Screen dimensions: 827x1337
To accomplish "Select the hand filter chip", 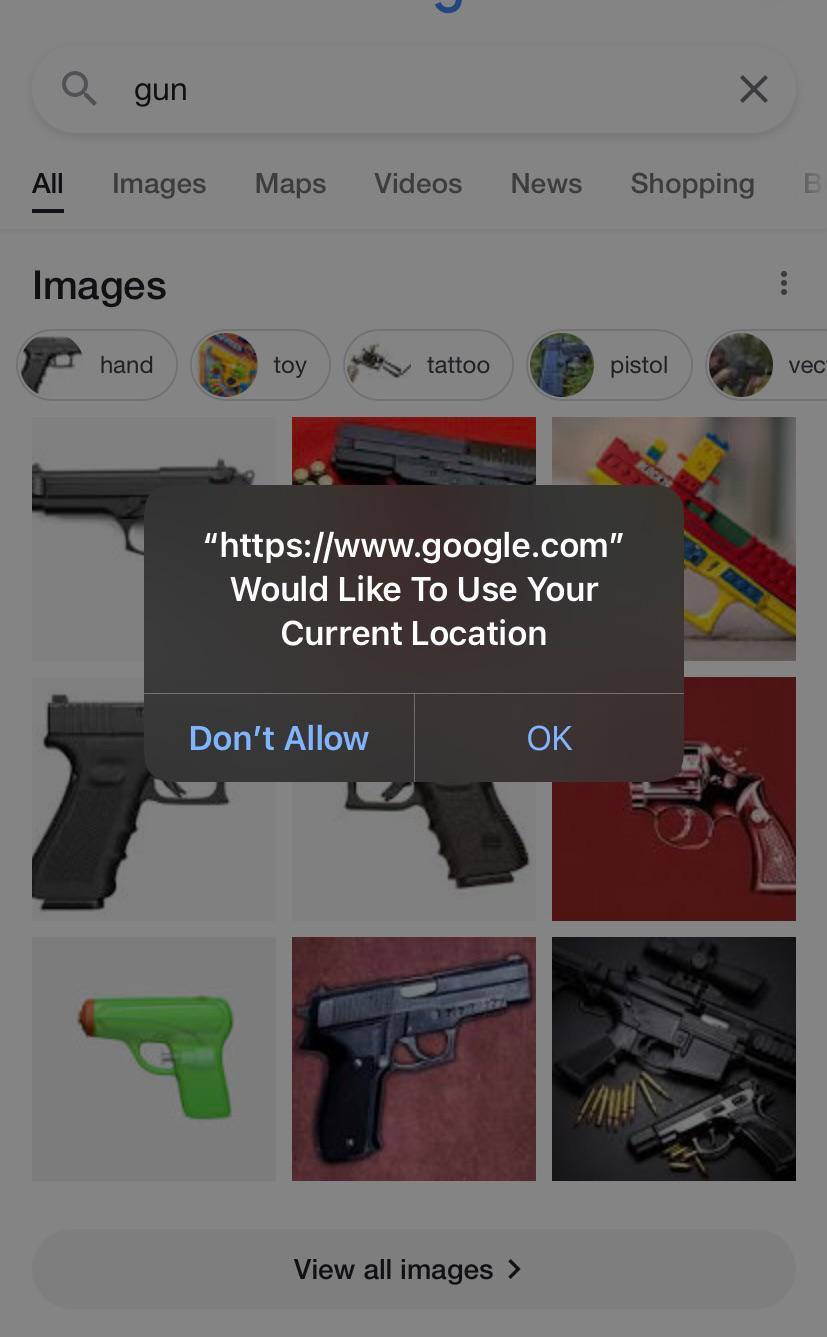I will (x=98, y=365).
